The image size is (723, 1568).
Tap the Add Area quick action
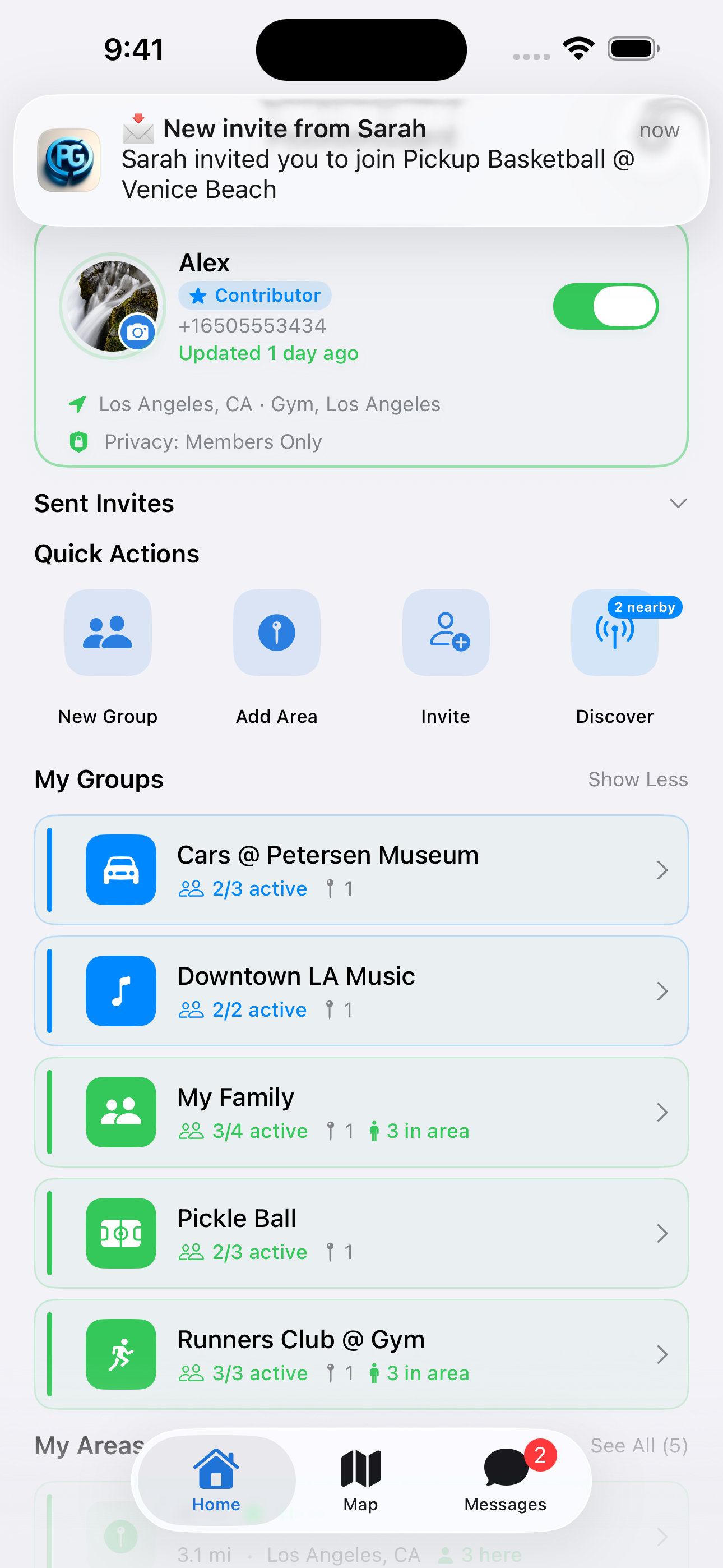point(277,657)
